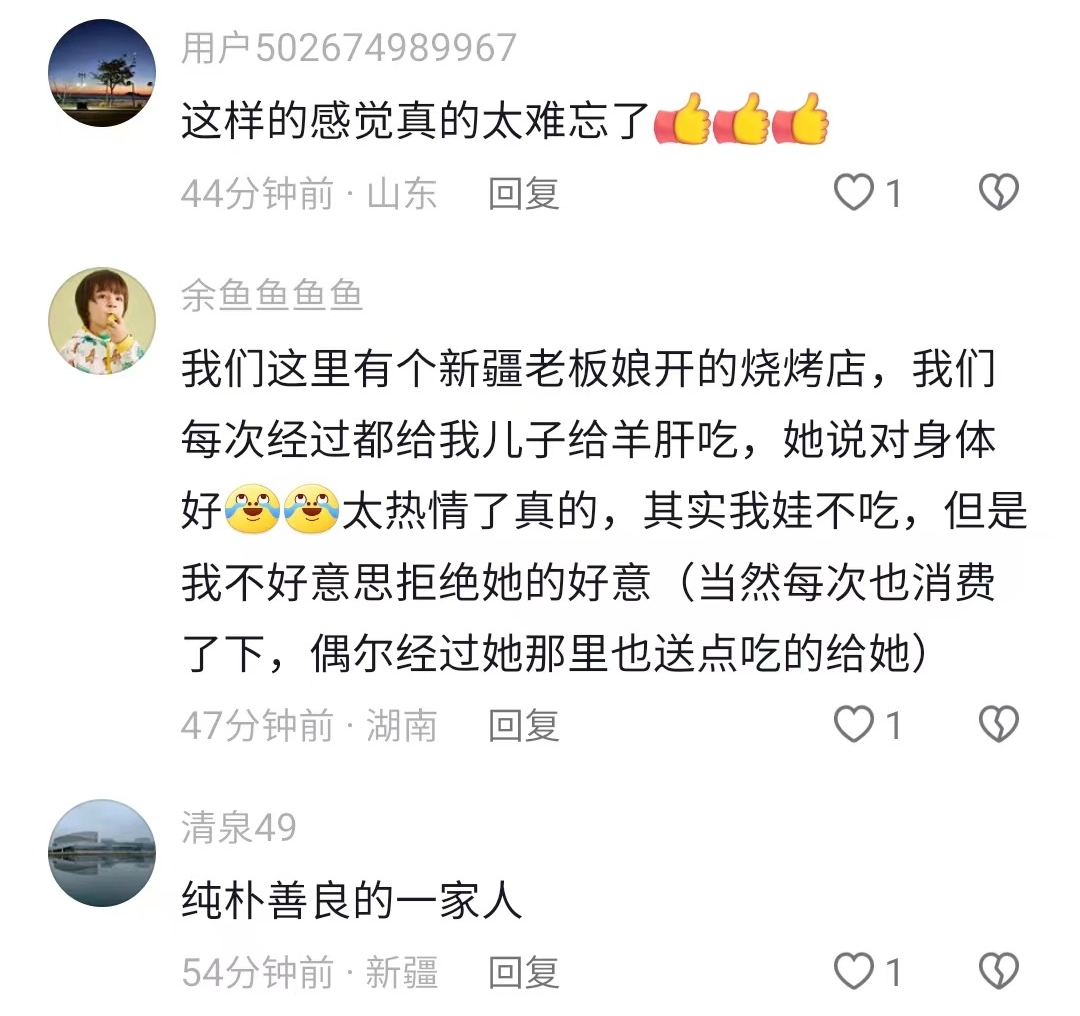This screenshot has height=1016, width=1080.
Task: Dislike 余鱼鱼鱼鱼's comment
Action: (997, 725)
